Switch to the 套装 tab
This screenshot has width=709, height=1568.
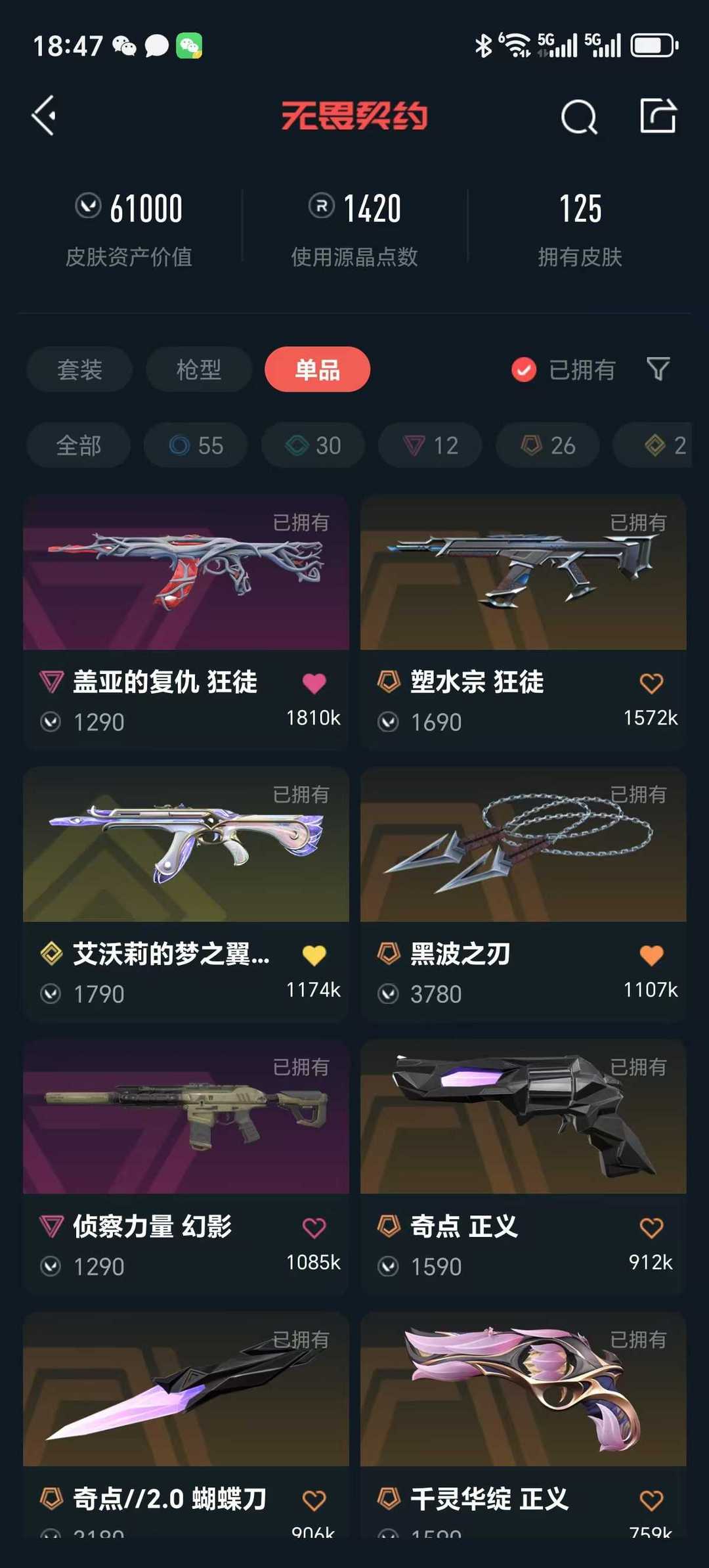pos(79,369)
